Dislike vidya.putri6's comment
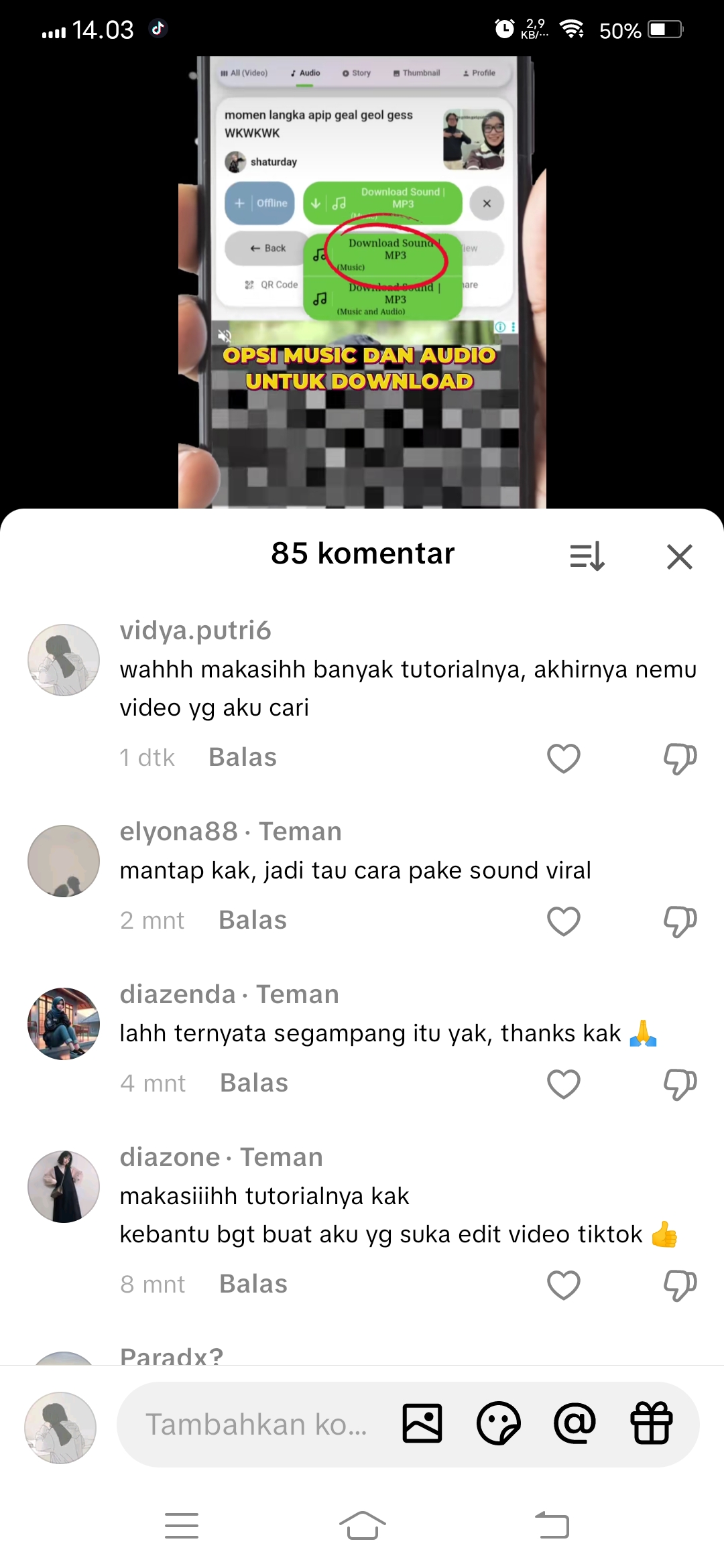 click(x=680, y=758)
